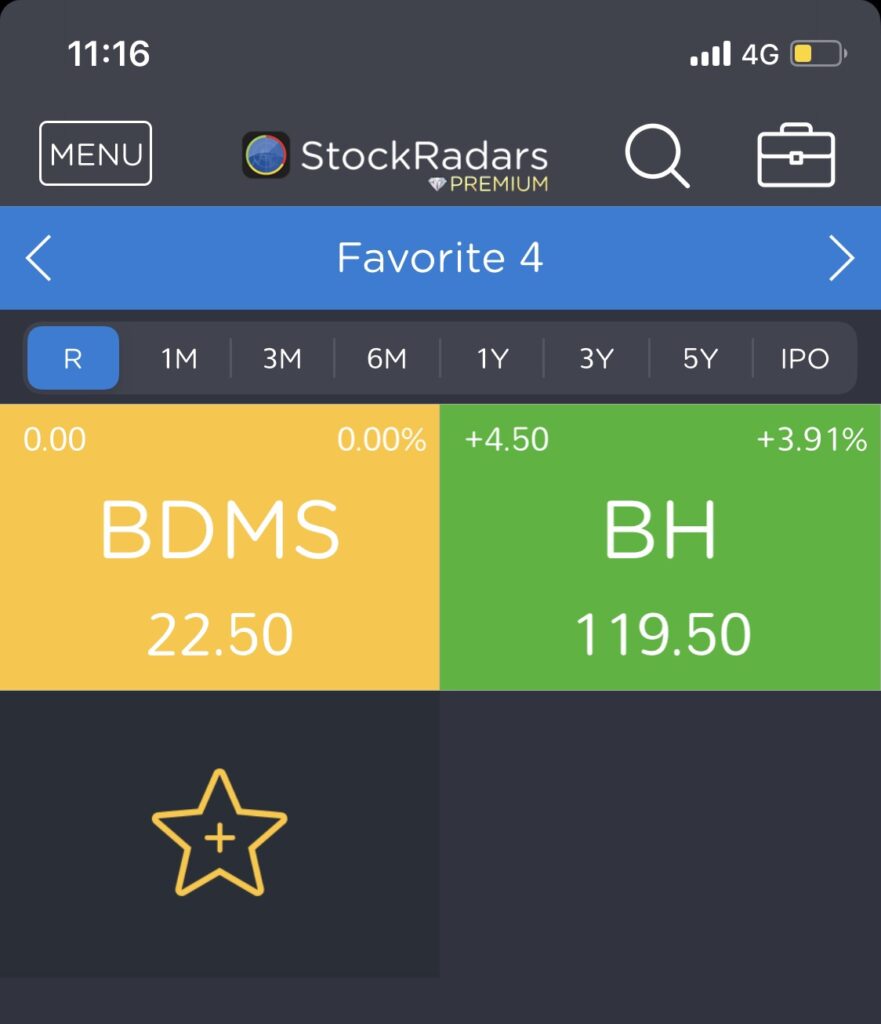The width and height of the screenshot is (881, 1024).
Task: Go to next favorite list arrow
Action: (842, 259)
